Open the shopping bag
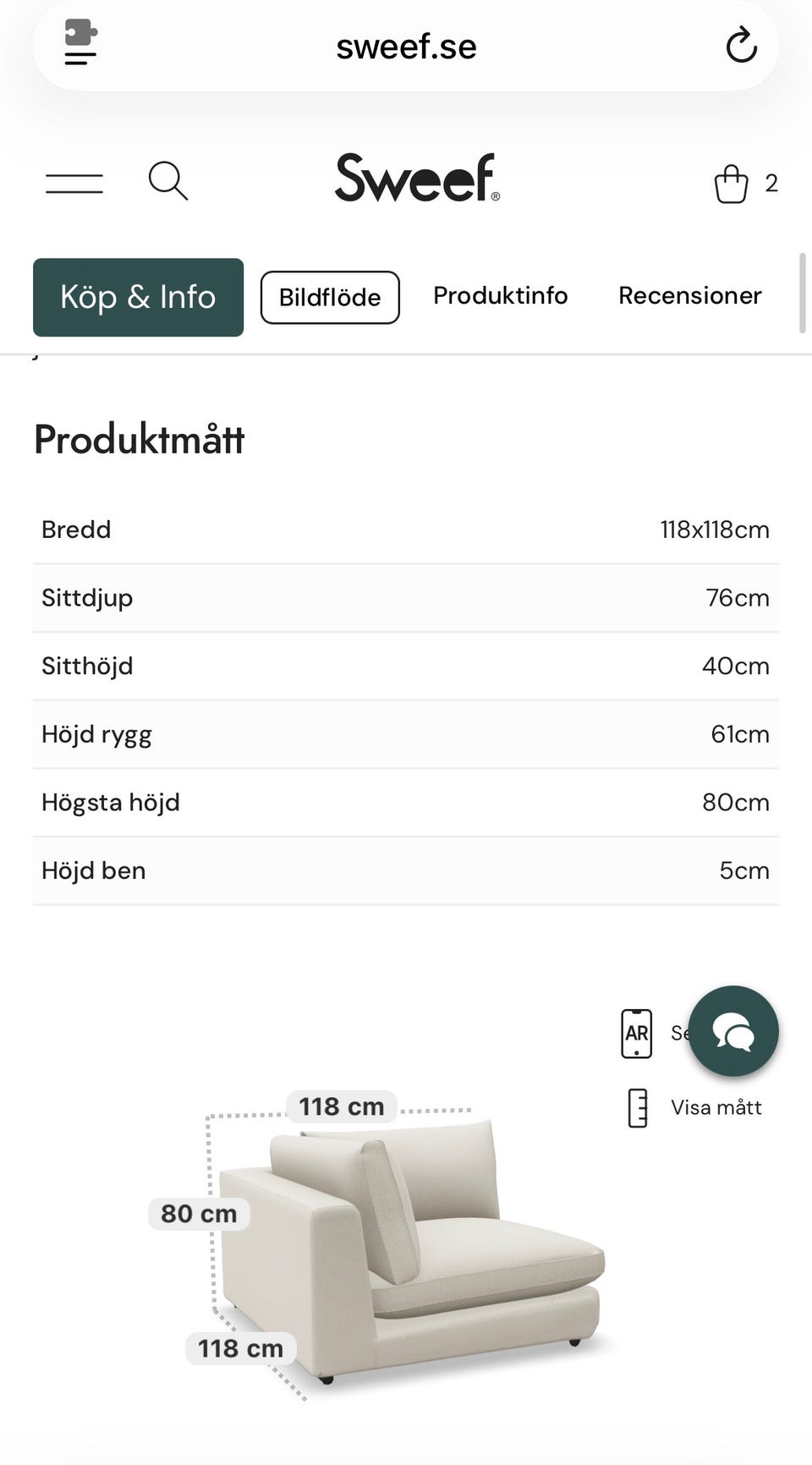This screenshot has height=1465, width=812. point(731,183)
